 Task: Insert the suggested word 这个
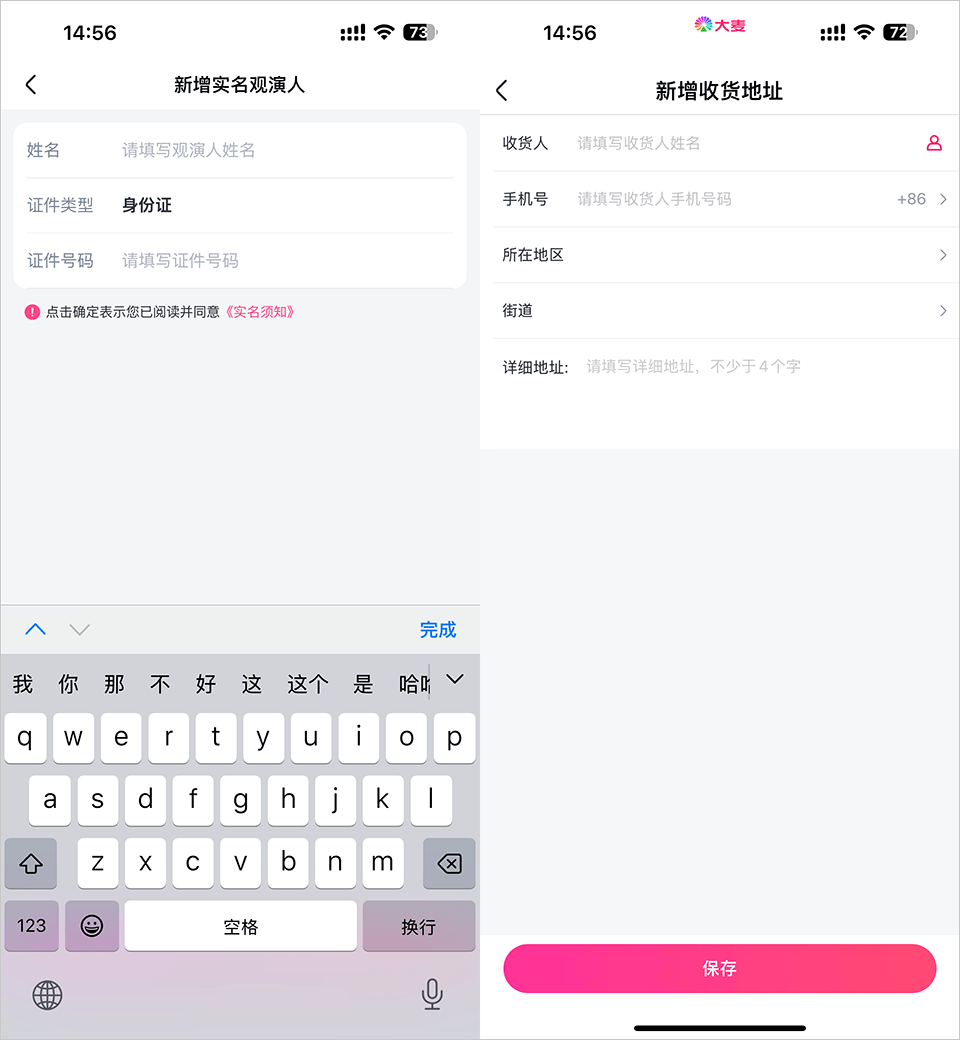307,684
